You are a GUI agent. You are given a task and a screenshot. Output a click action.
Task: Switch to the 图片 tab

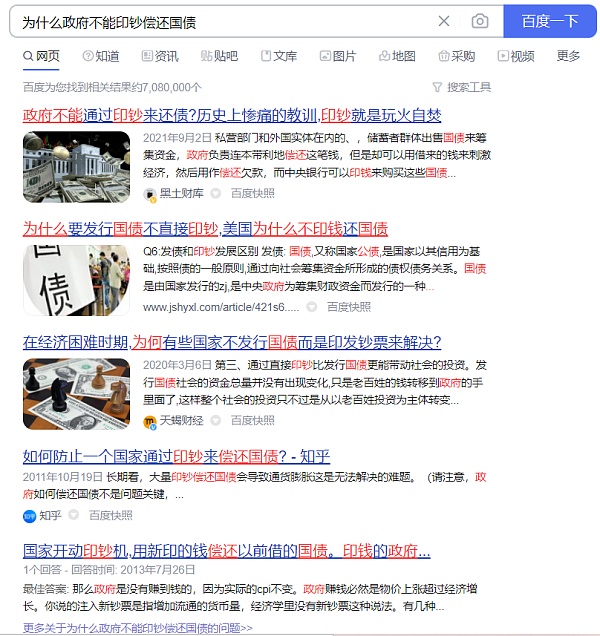(337, 56)
